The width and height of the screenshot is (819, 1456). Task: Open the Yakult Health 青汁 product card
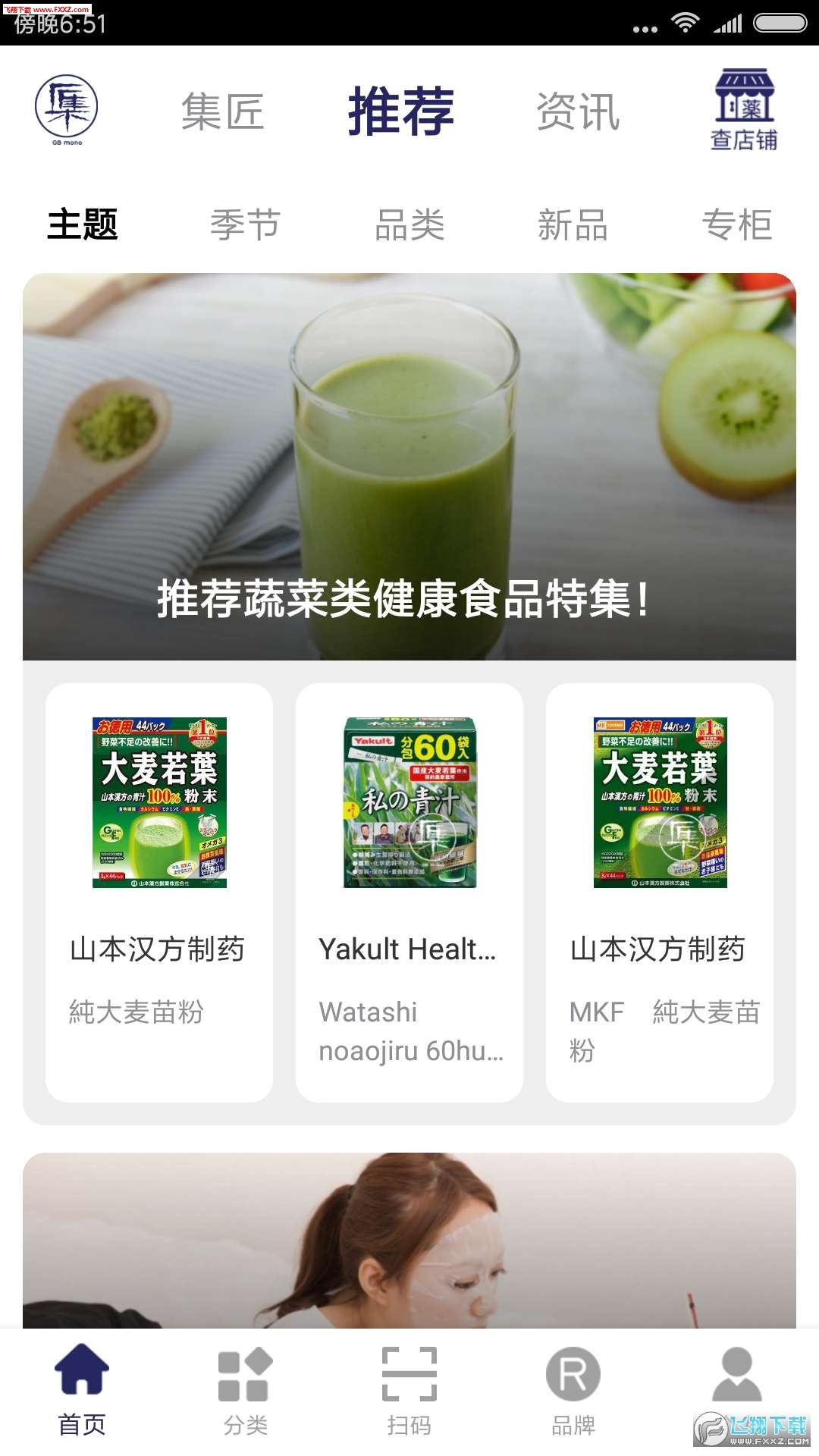[x=409, y=887]
